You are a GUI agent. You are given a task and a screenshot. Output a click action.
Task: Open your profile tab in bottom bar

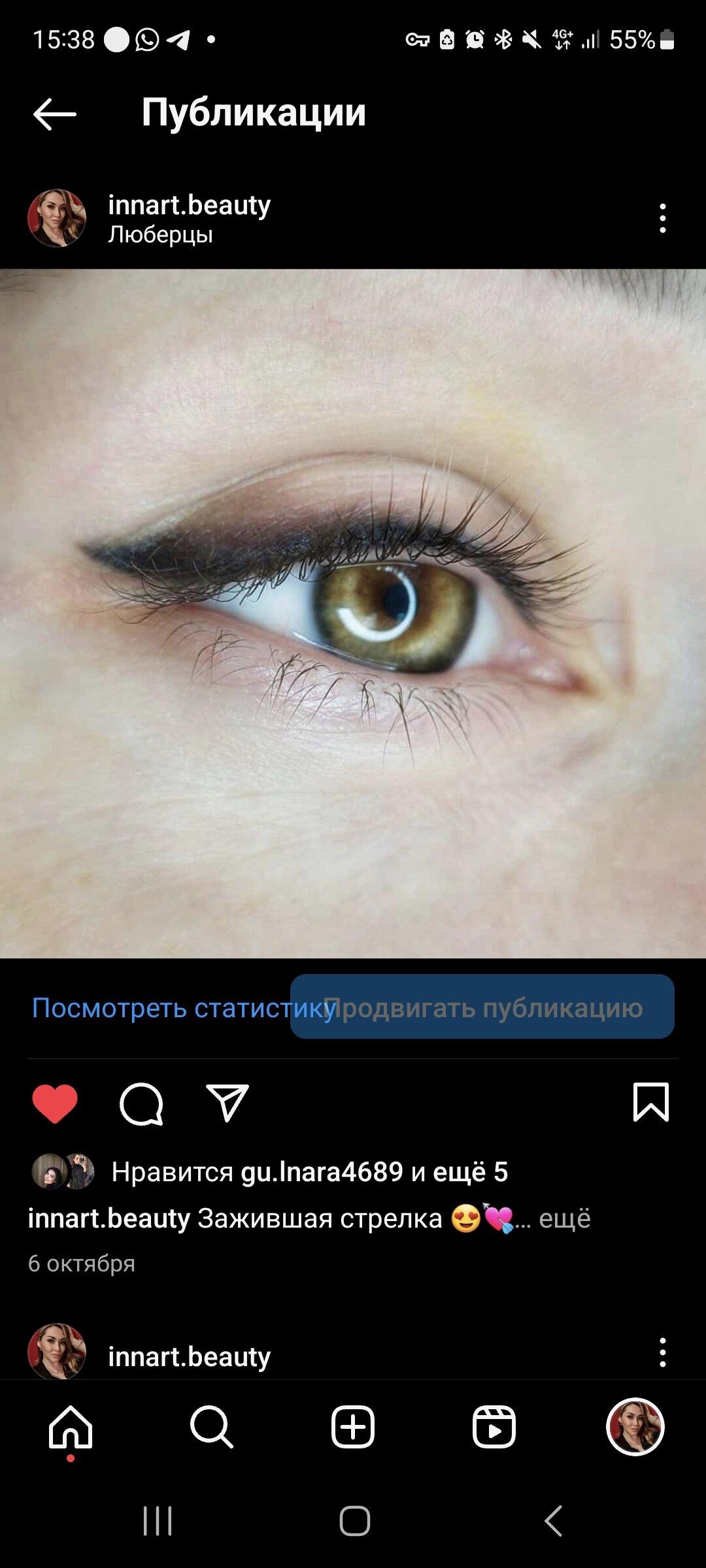coord(635,1427)
